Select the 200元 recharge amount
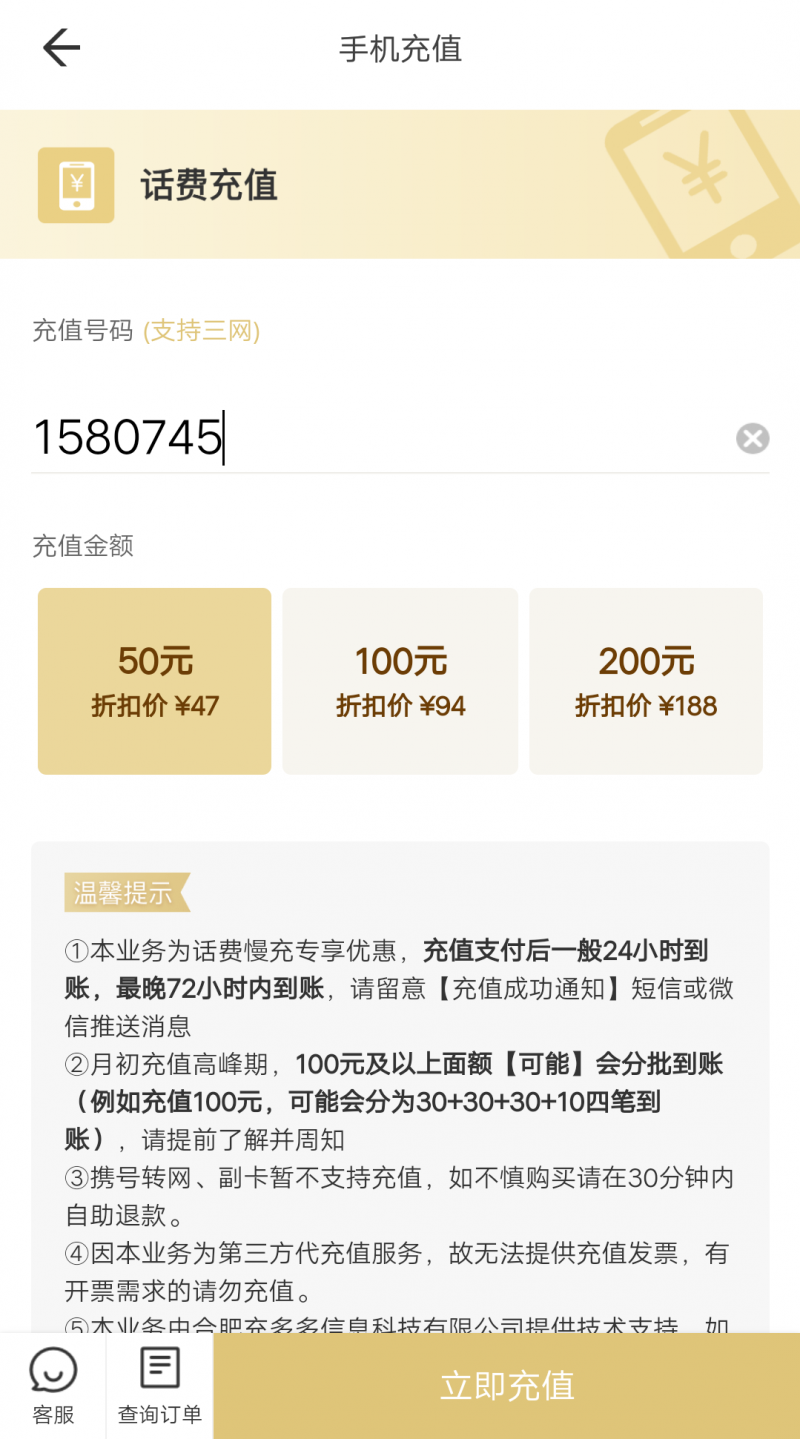Screen dimensions: 800x1439 click(645, 680)
